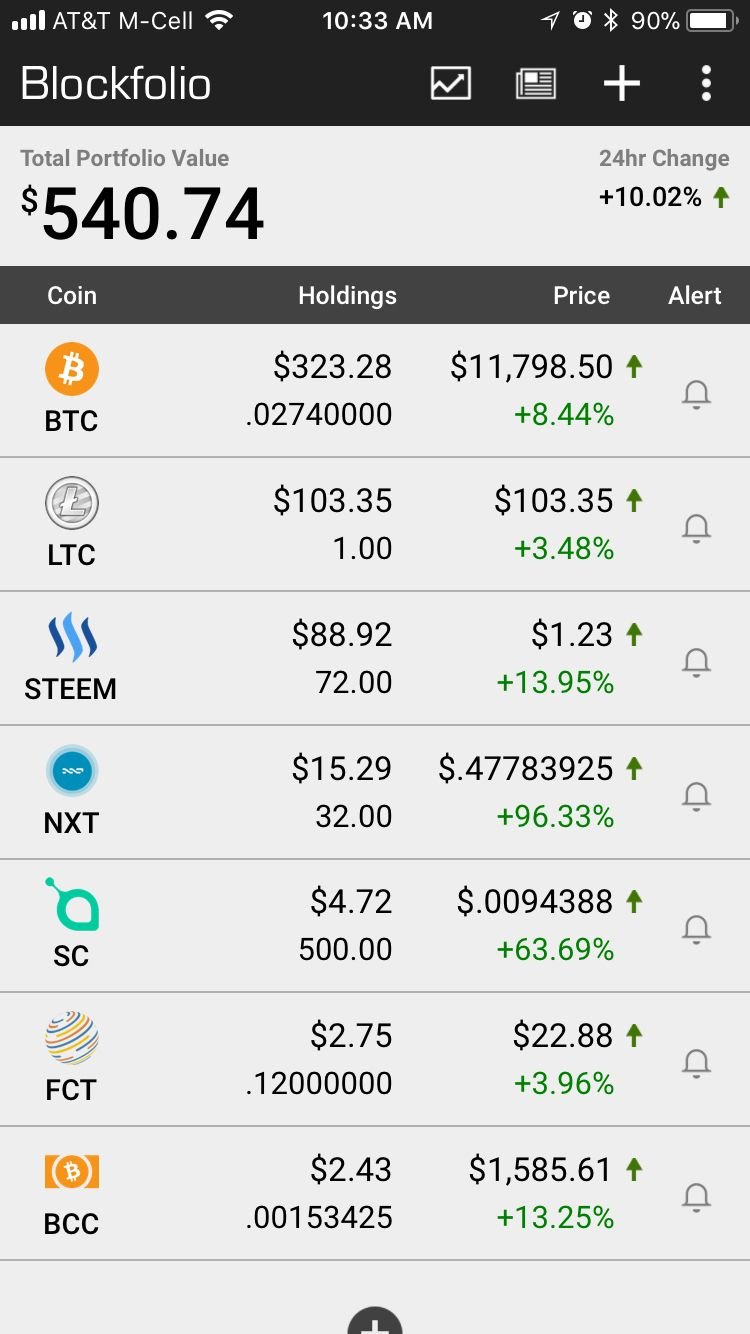The height and width of the screenshot is (1334, 750).
Task: Open the LTC coin details
Action: click(375, 525)
